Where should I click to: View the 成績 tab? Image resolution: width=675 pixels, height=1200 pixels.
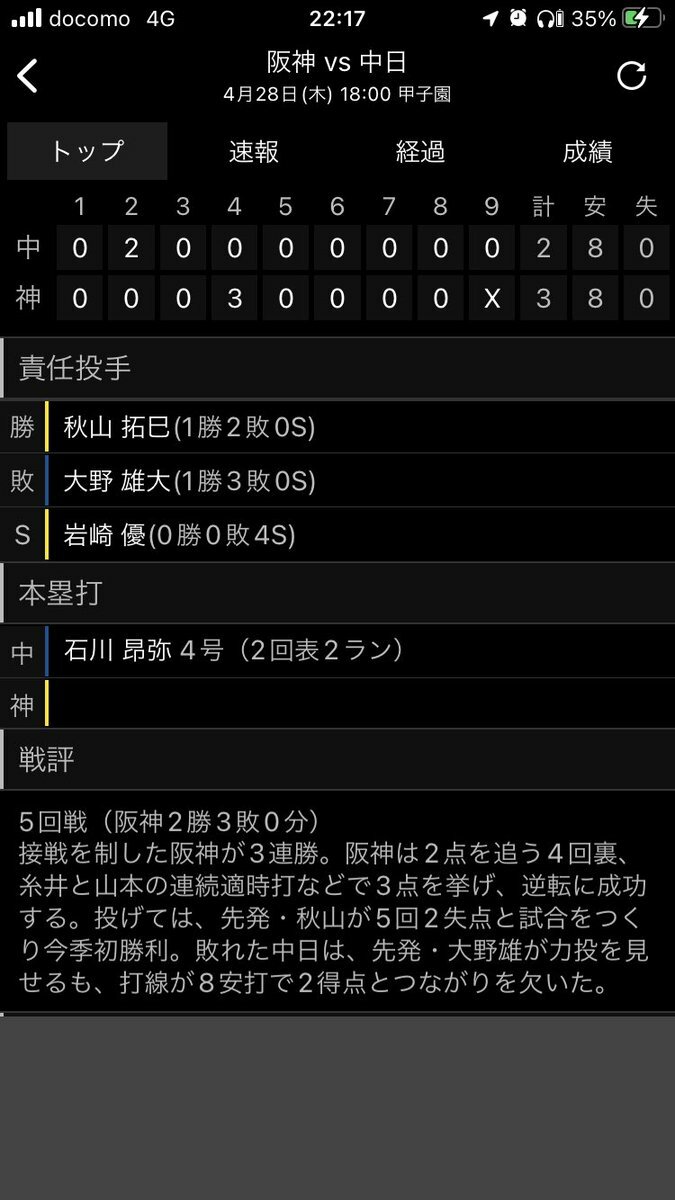[587, 151]
